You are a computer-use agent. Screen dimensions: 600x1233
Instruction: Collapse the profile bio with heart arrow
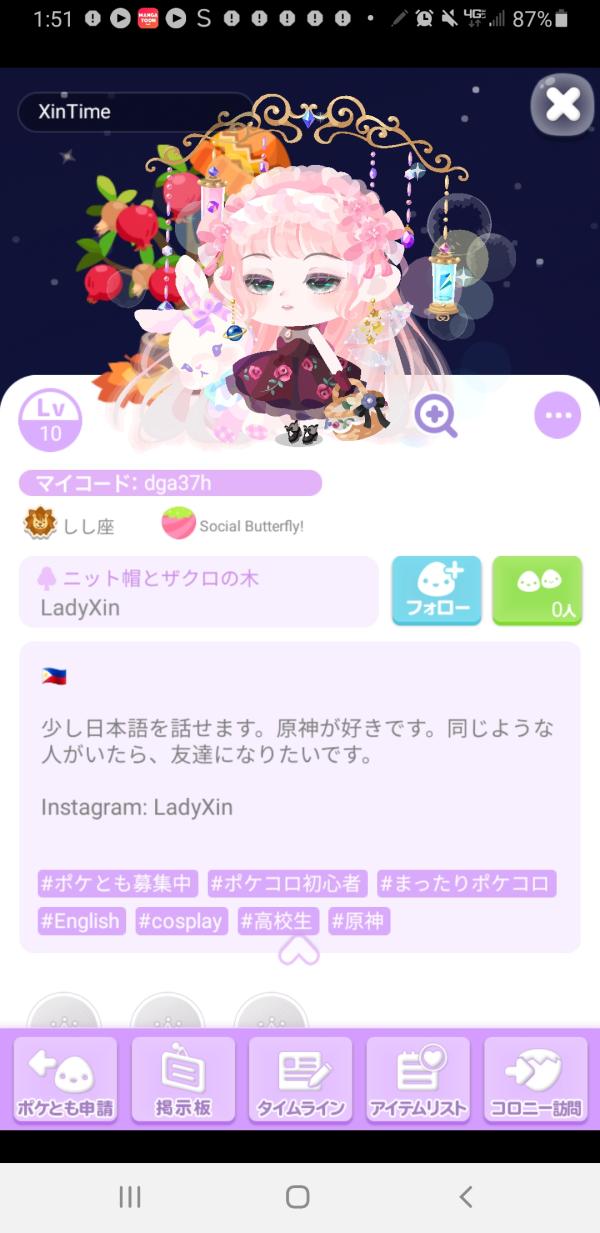click(299, 951)
